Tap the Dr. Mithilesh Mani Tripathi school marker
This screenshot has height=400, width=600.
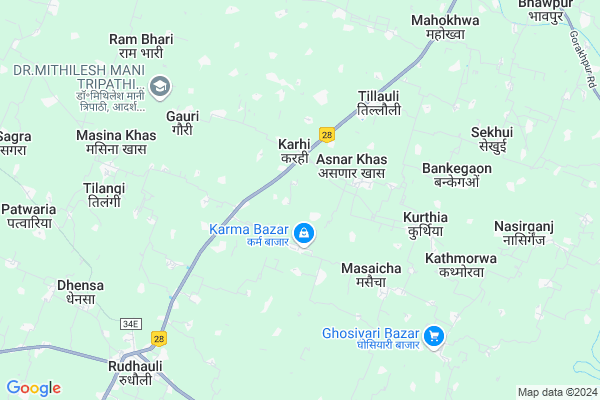coord(161,86)
